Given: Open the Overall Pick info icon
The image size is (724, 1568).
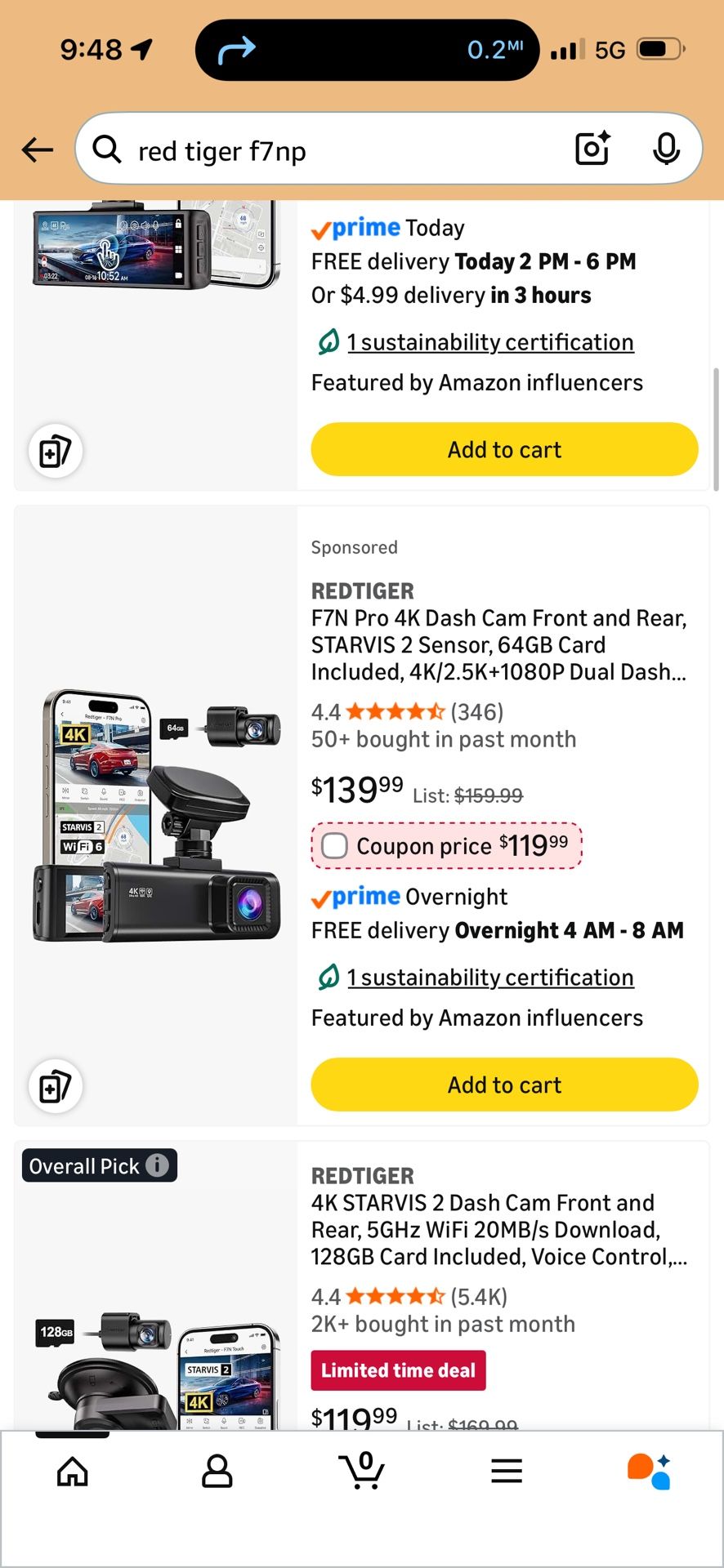Looking at the screenshot, I should [x=158, y=1165].
